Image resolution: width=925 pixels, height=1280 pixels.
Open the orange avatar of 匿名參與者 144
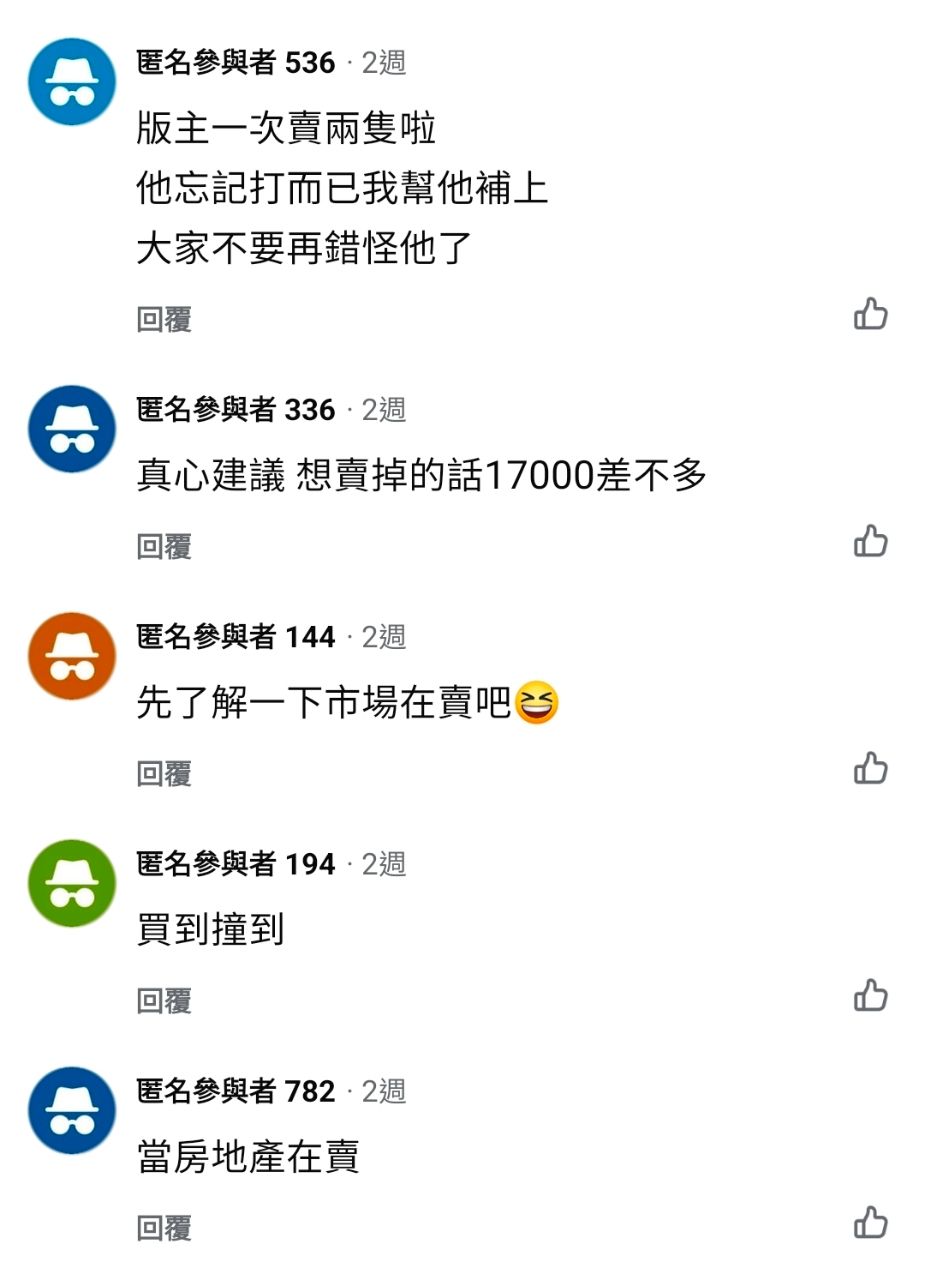[72, 656]
